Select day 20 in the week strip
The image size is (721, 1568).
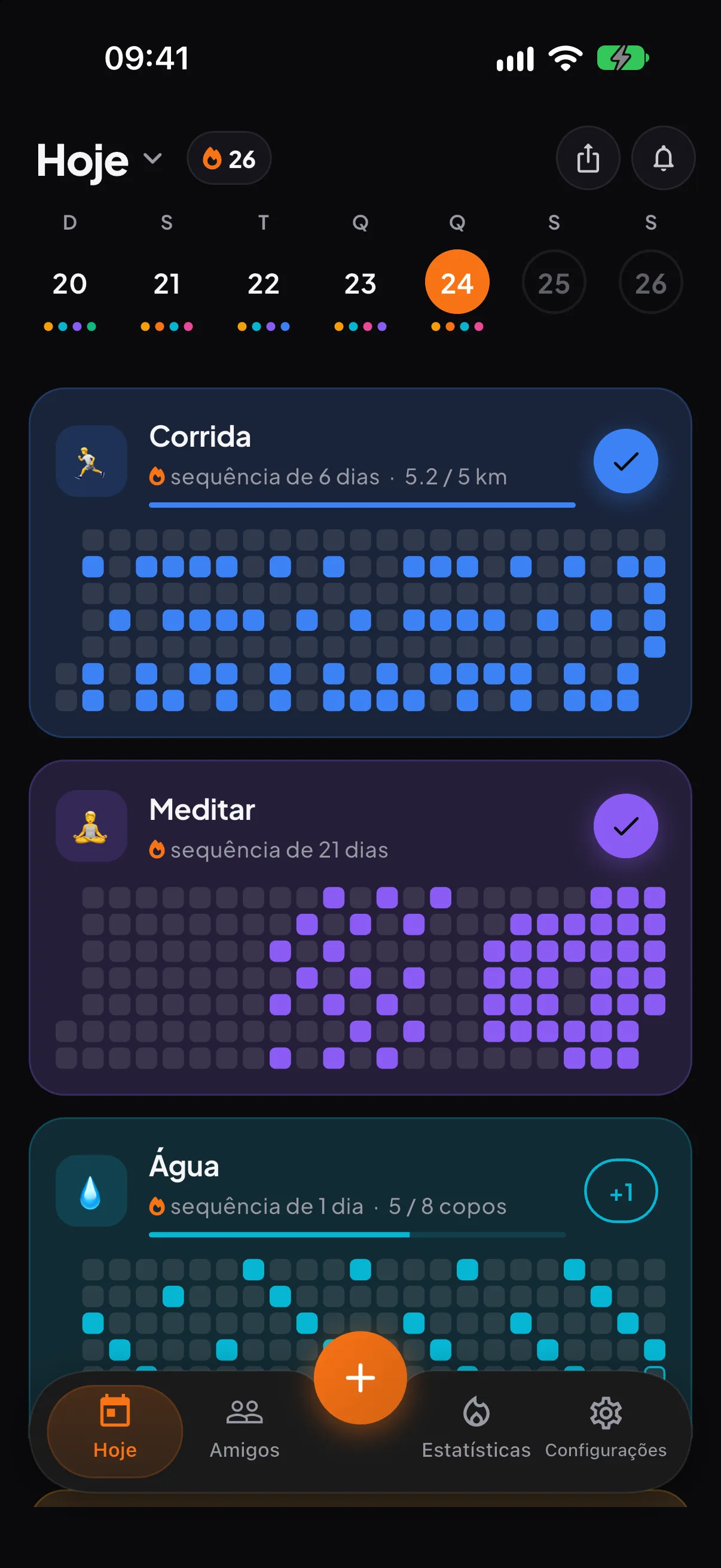coord(70,283)
